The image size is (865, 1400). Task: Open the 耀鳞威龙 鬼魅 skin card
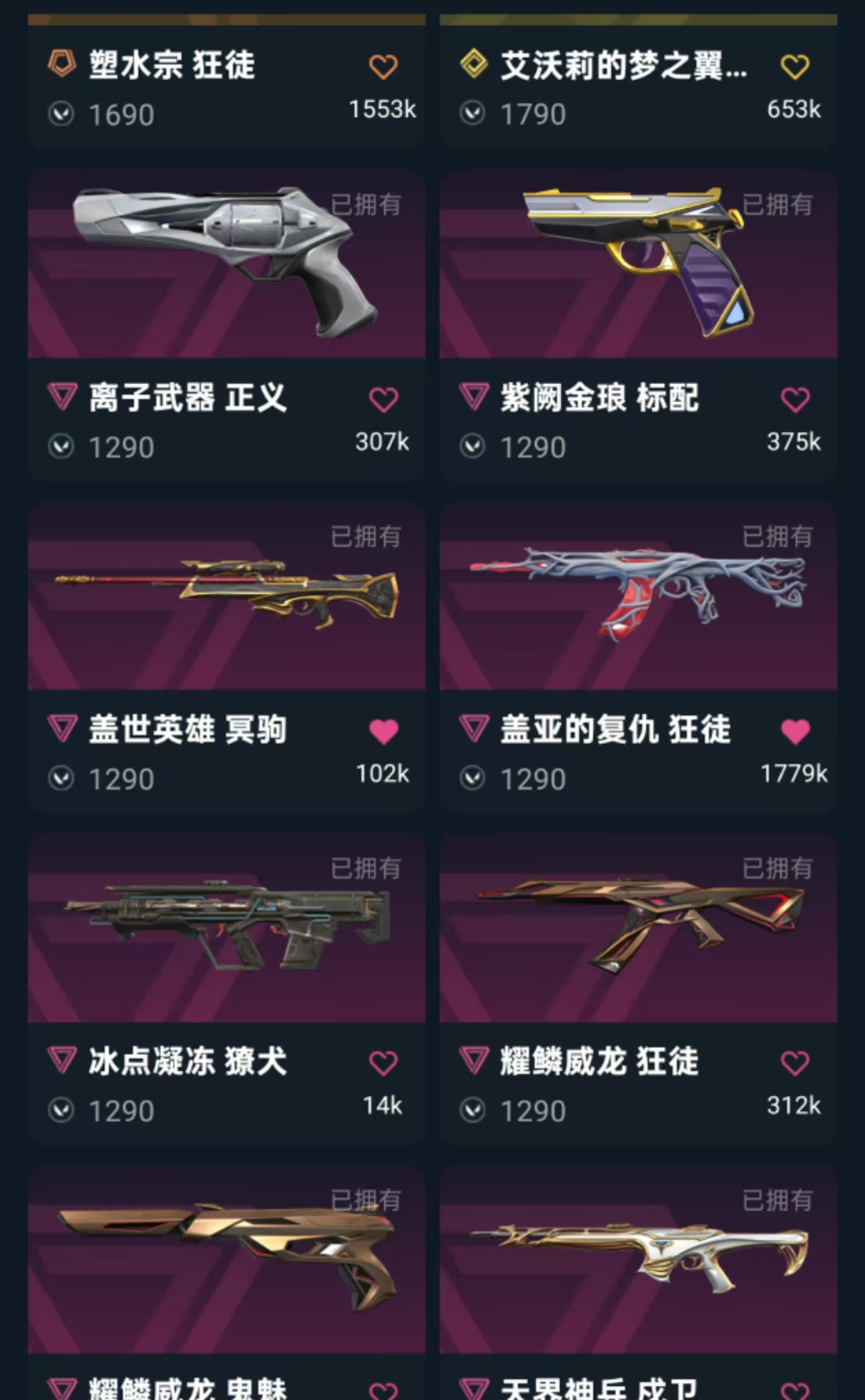pyautogui.click(x=227, y=1258)
